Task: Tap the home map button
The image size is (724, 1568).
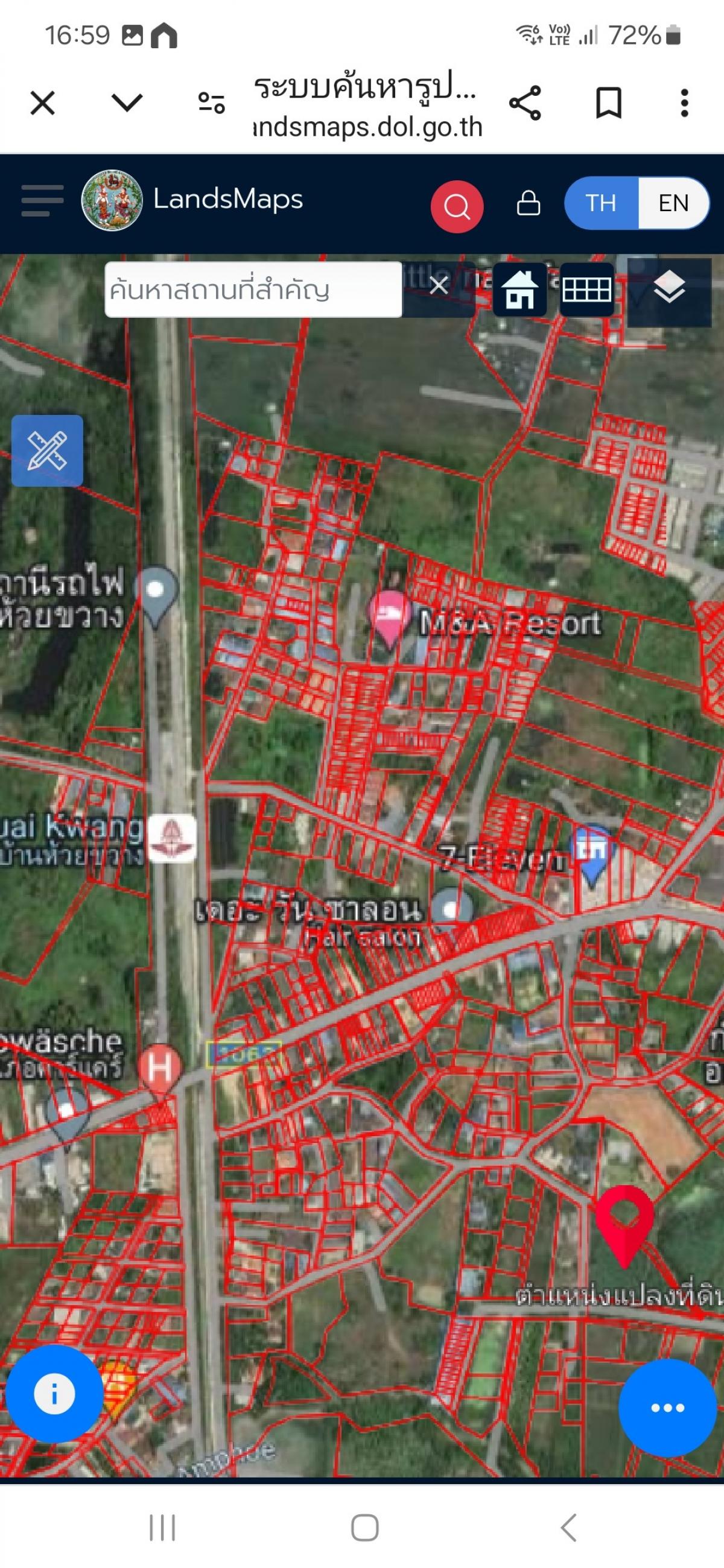Action: click(x=519, y=289)
